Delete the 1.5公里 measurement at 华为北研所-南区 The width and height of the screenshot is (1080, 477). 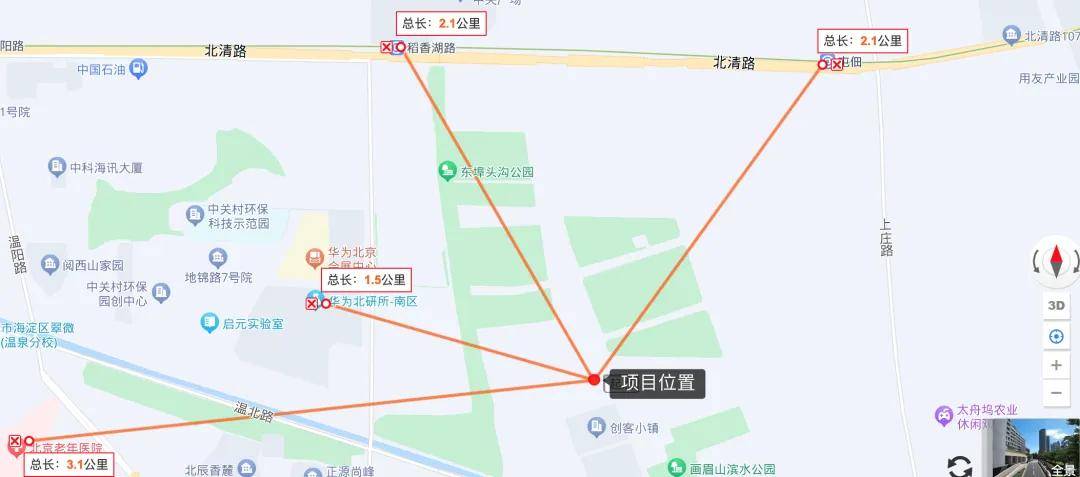click(x=311, y=303)
